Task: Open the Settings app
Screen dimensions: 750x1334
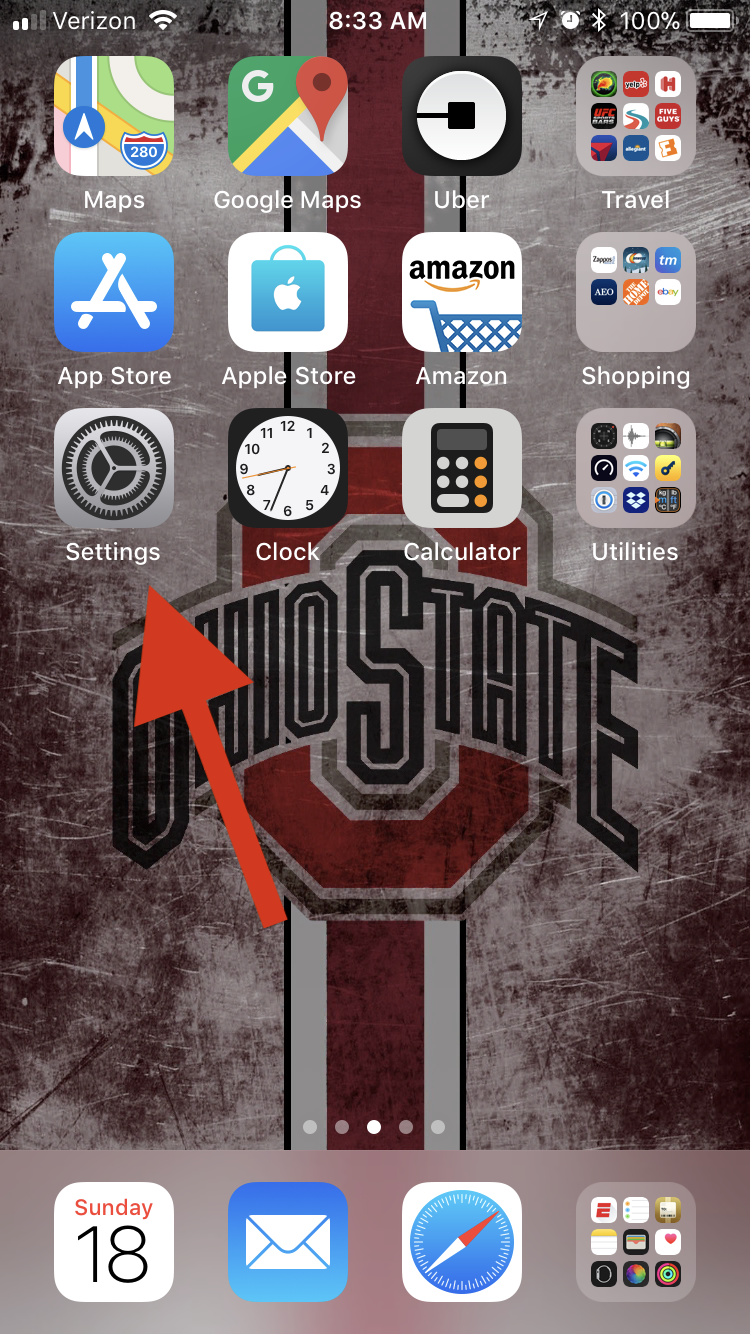Action: tap(114, 468)
